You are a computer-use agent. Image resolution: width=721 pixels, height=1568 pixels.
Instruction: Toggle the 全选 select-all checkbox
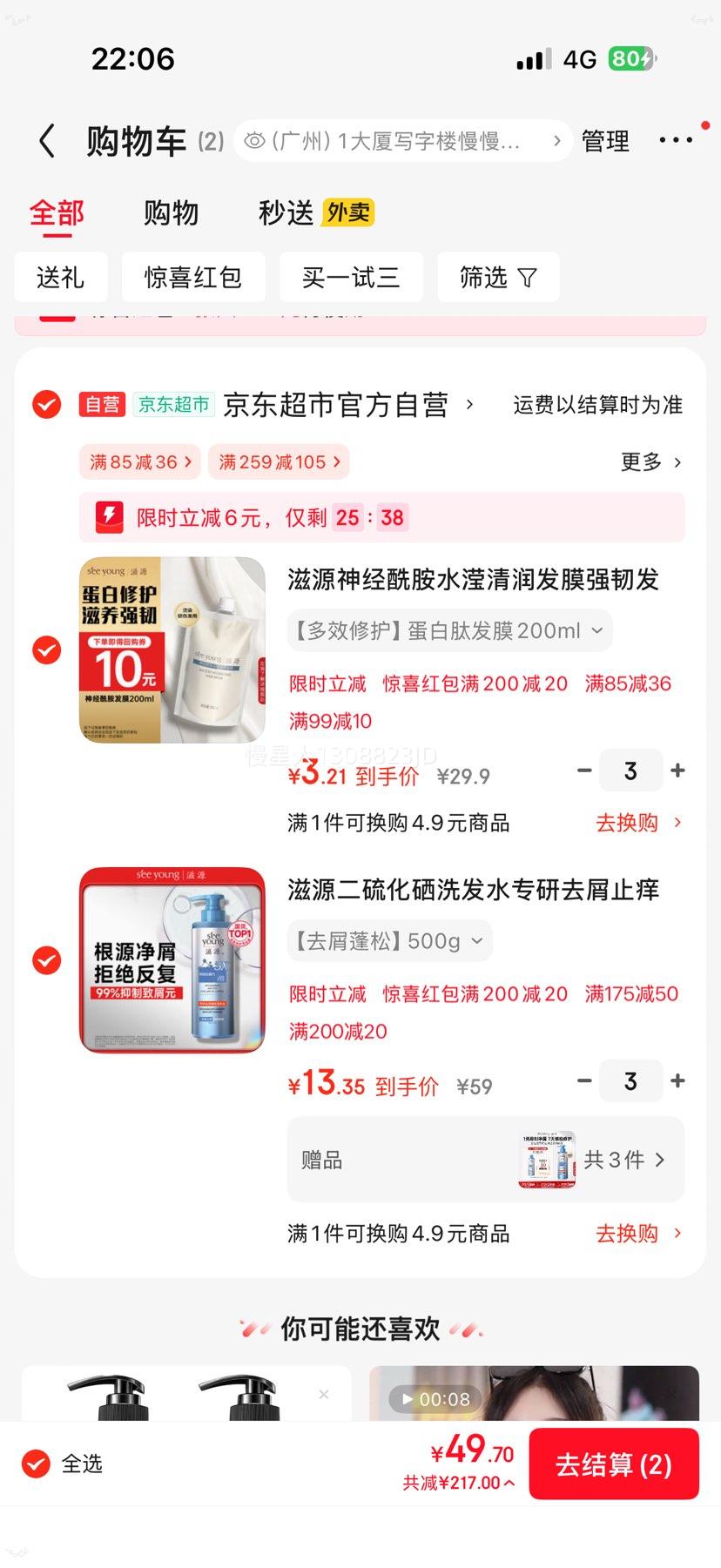pyautogui.click(x=35, y=1464)
